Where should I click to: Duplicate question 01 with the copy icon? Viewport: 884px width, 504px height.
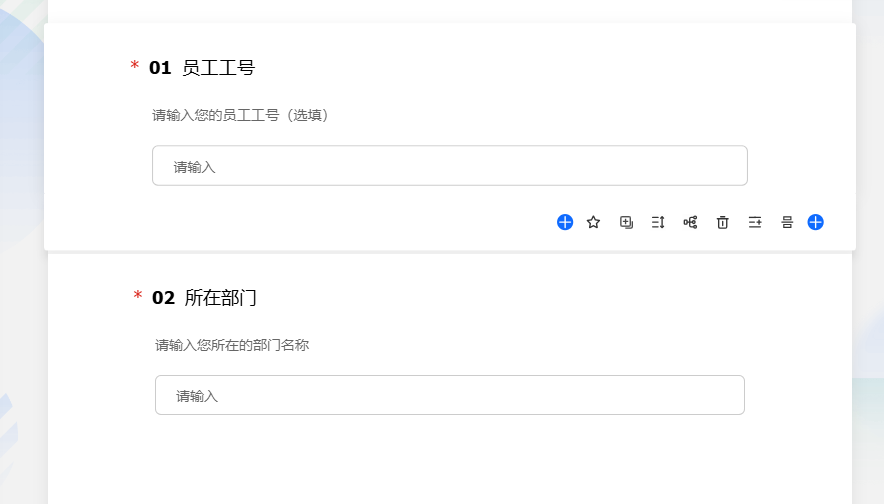click(626, 222)
